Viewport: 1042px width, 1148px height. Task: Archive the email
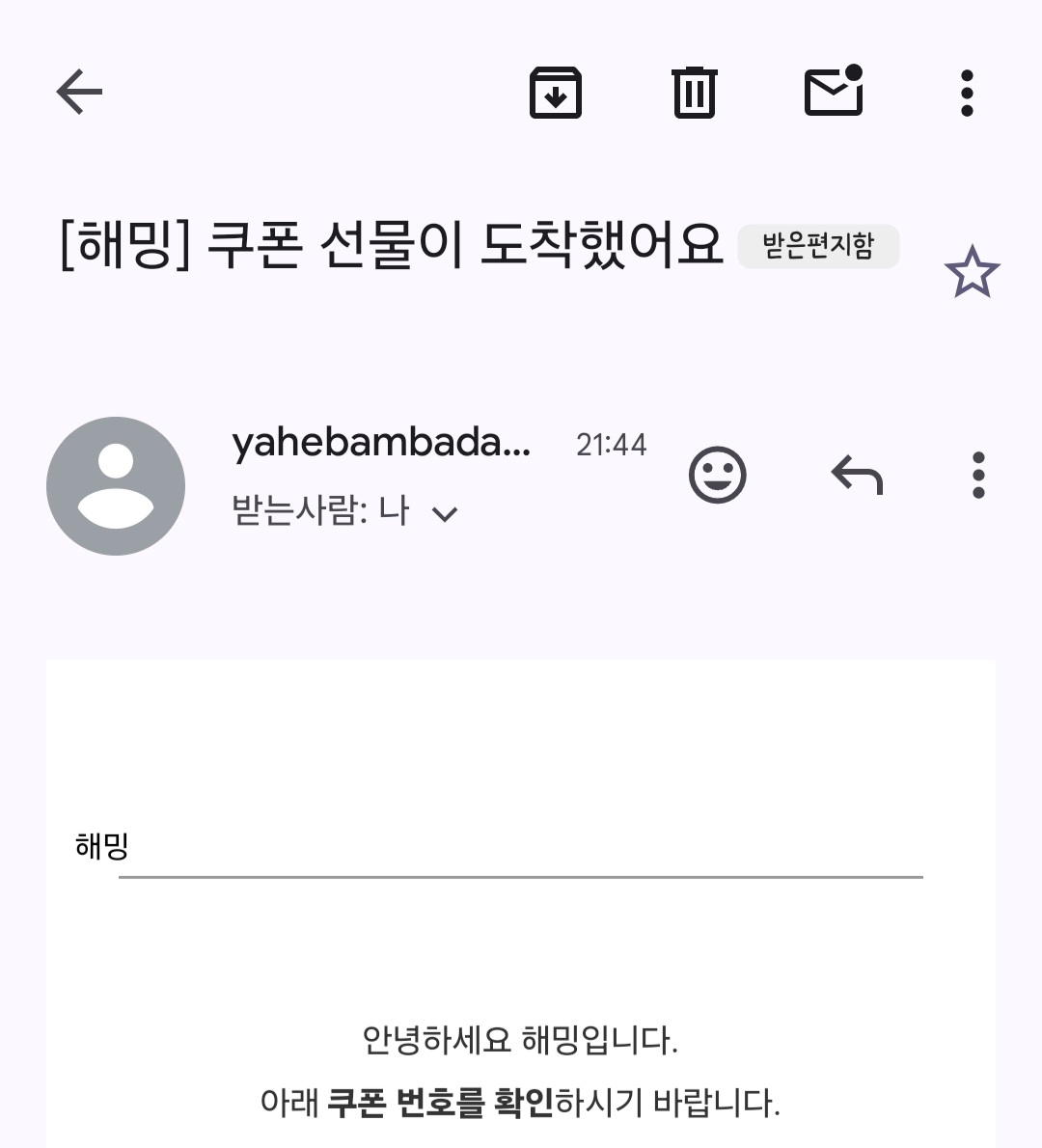click(x=556, y=92)
